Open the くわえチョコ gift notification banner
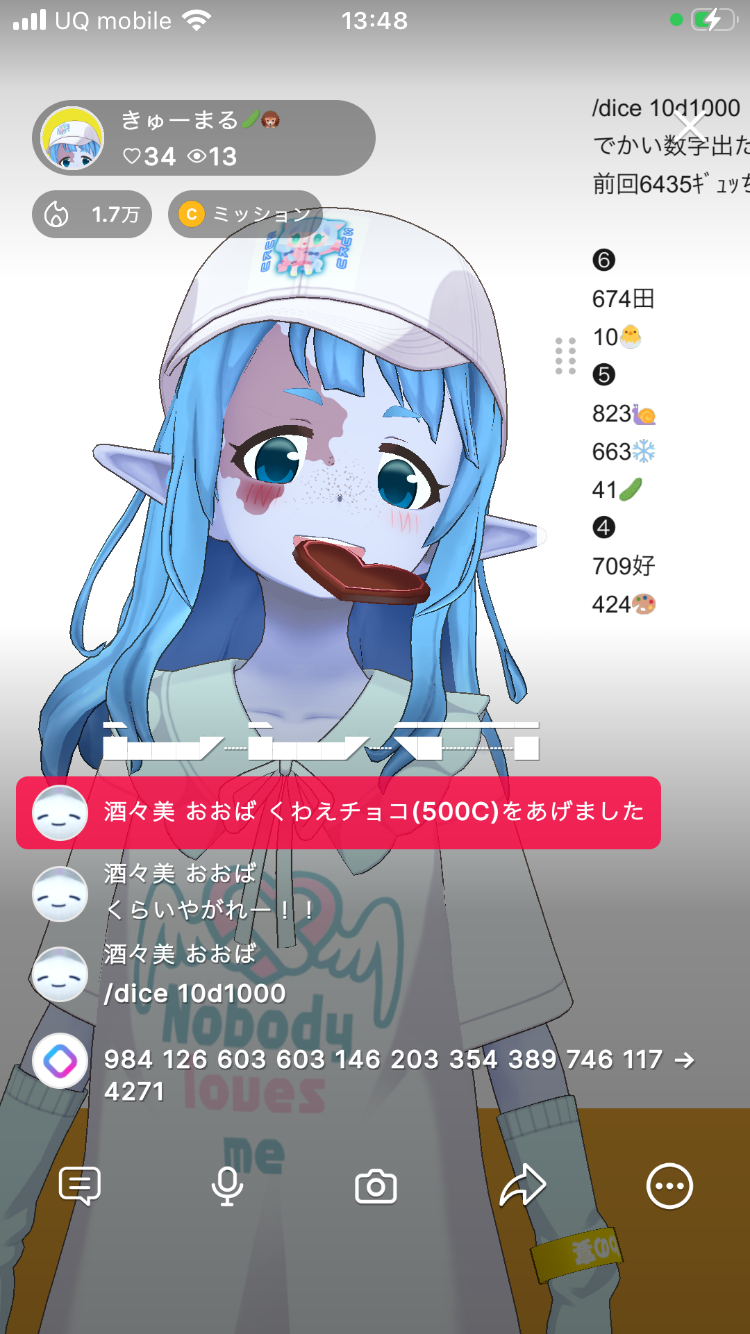The image size is (750, 1334). (x=338, y=812)
